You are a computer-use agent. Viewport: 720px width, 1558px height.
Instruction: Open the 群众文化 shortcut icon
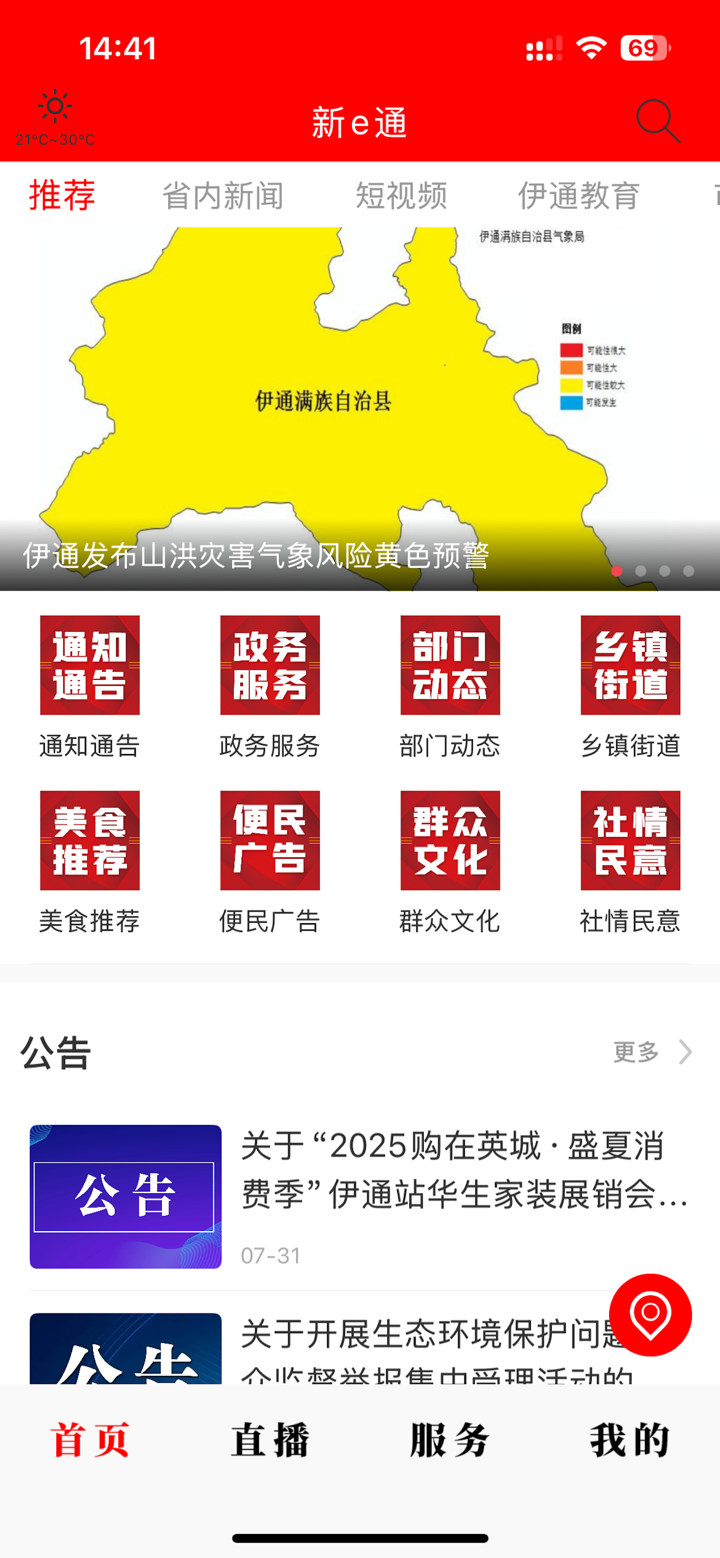click(x=449, y=840)
